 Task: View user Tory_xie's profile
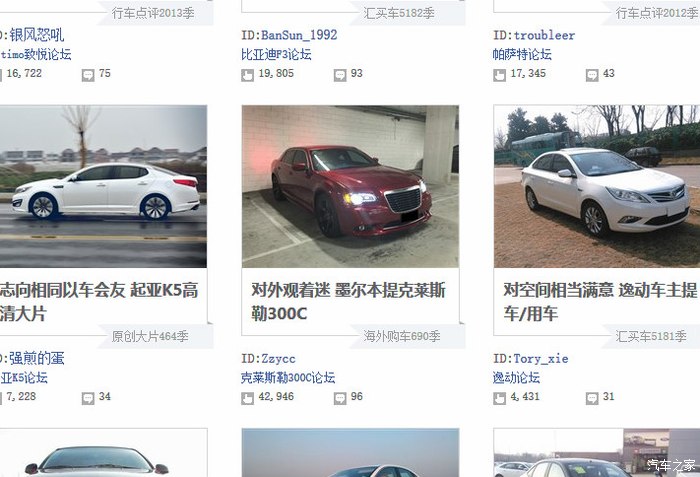pyautogui.click(x=540, y=359)
